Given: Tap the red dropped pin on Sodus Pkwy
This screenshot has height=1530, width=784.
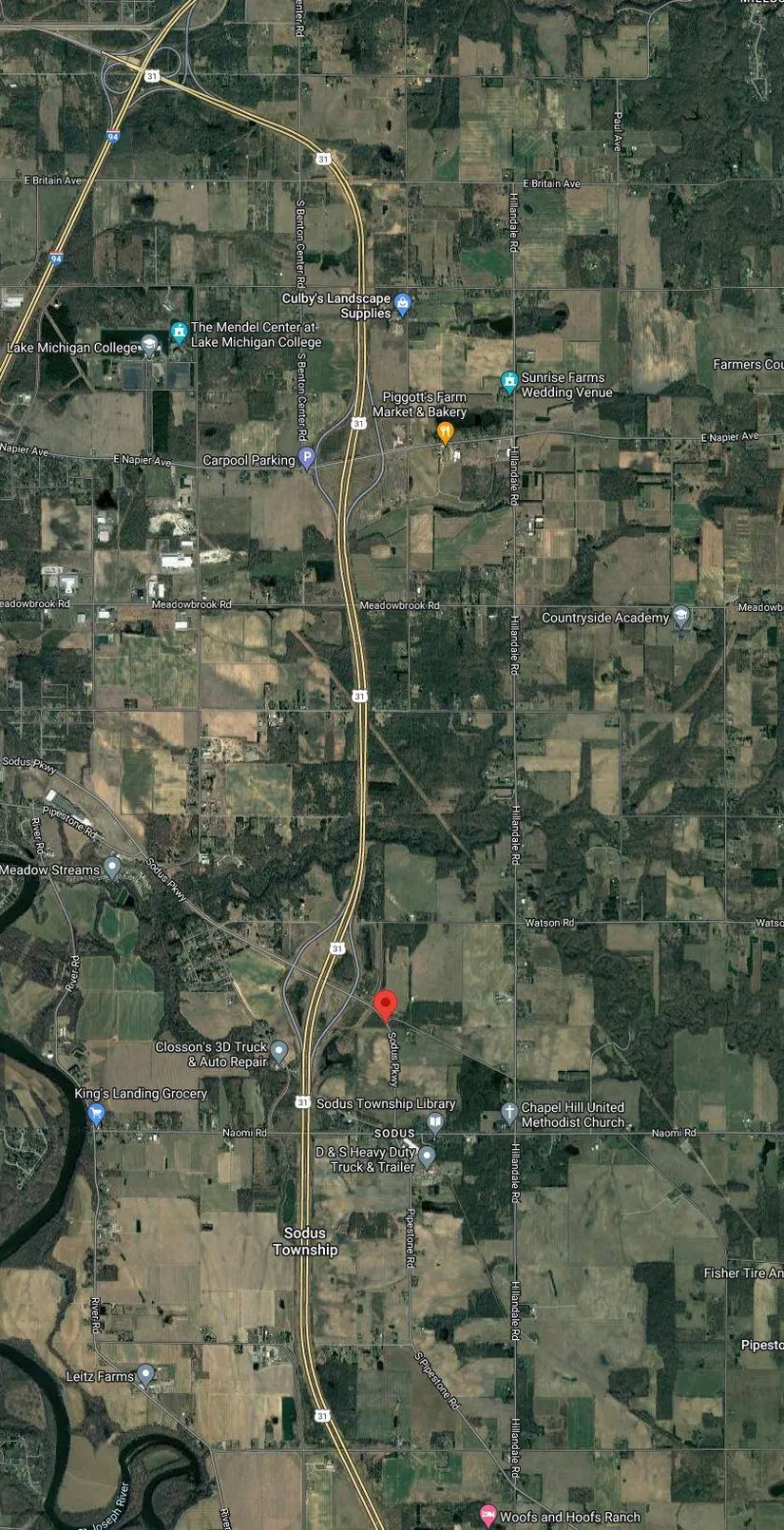Looking at the screenshot, I should 385,1004.
